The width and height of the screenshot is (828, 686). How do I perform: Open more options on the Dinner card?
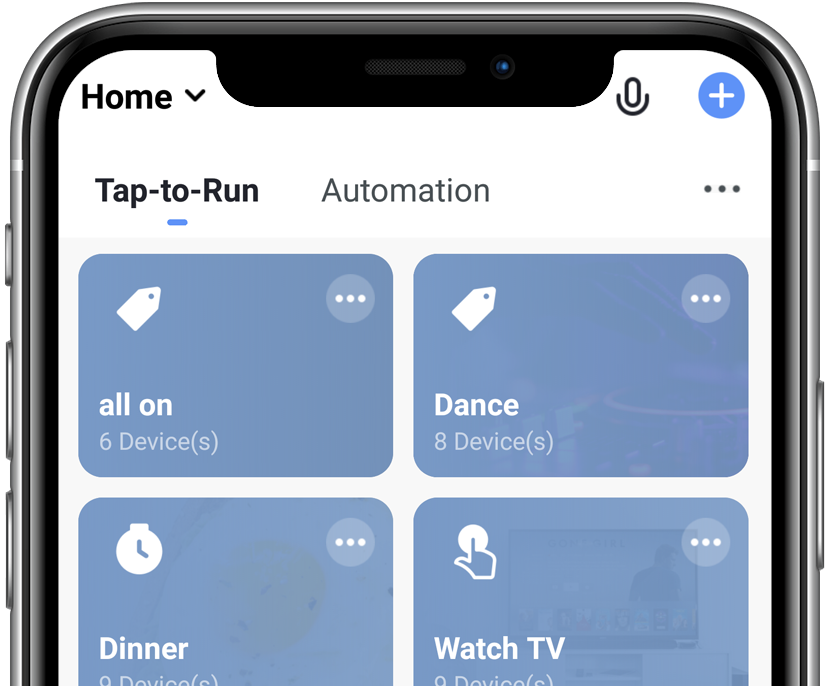pyautogui.click(x=350, y=542)
